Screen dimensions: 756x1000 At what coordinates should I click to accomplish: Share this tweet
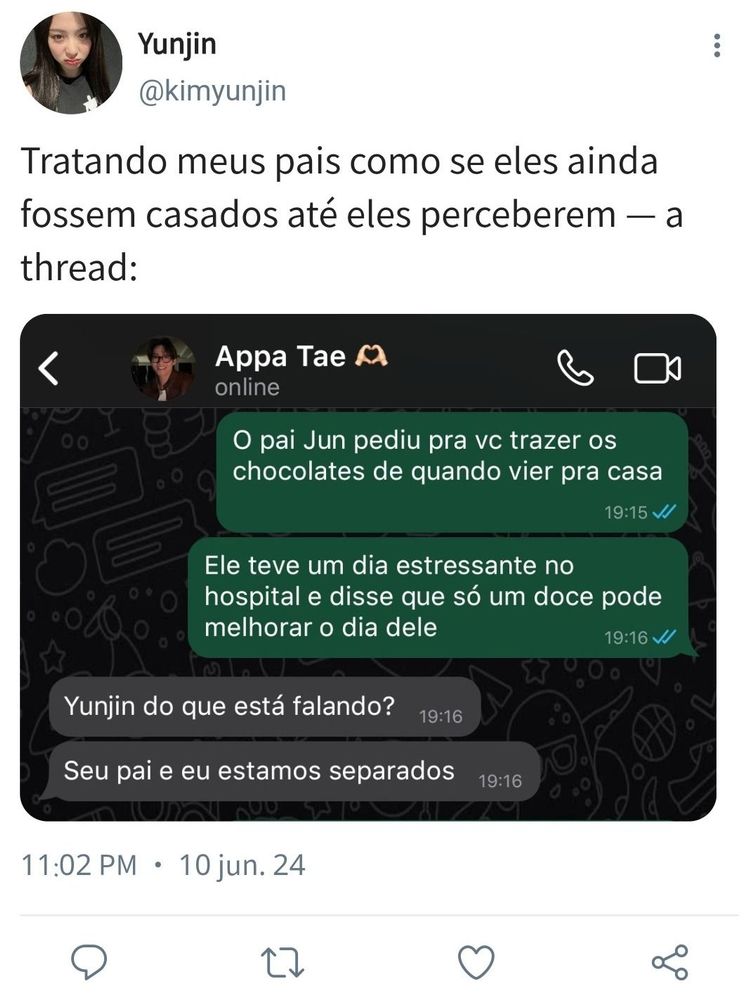pos(669,962)
